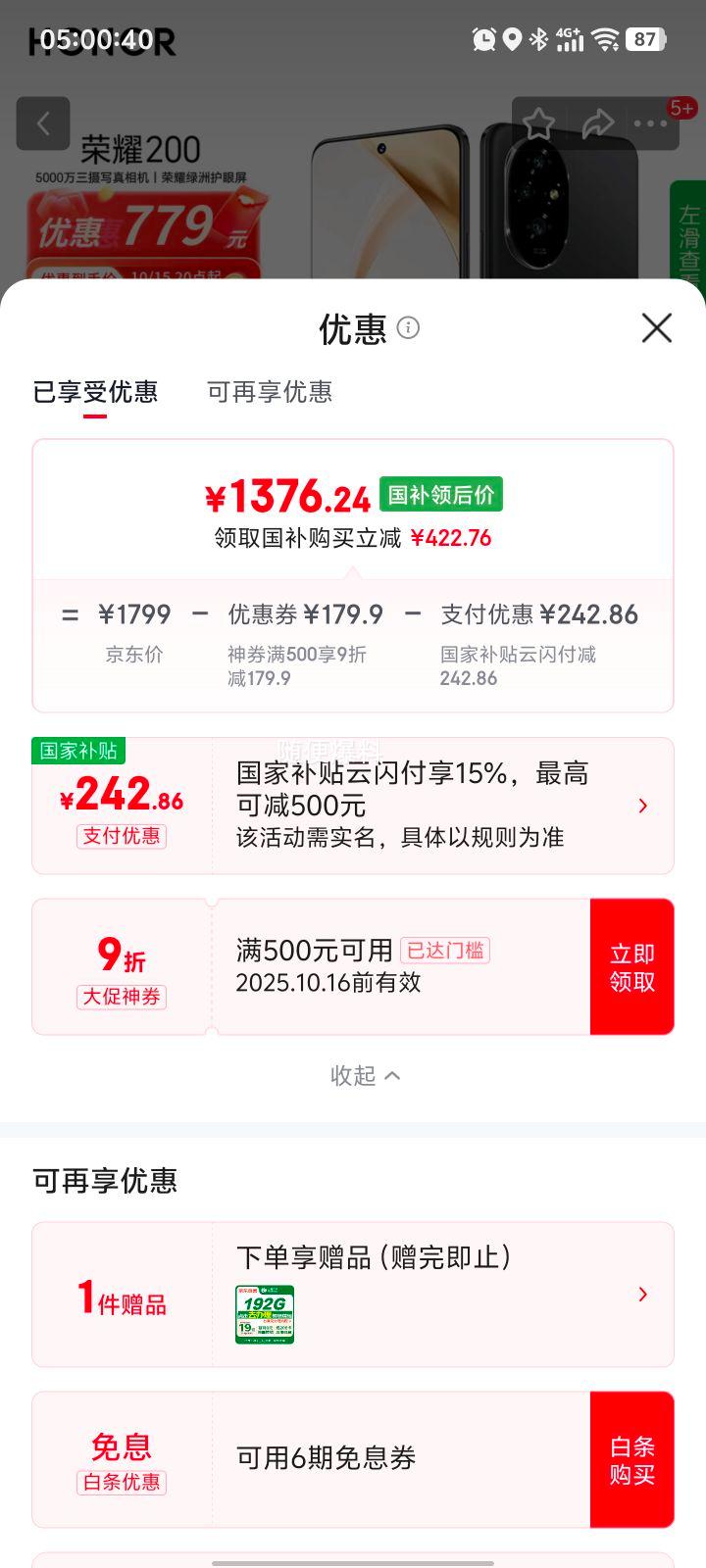Switch to the 已享受优惠 tab
Screen dimensions: 706x1568
[x=95, y=392]
